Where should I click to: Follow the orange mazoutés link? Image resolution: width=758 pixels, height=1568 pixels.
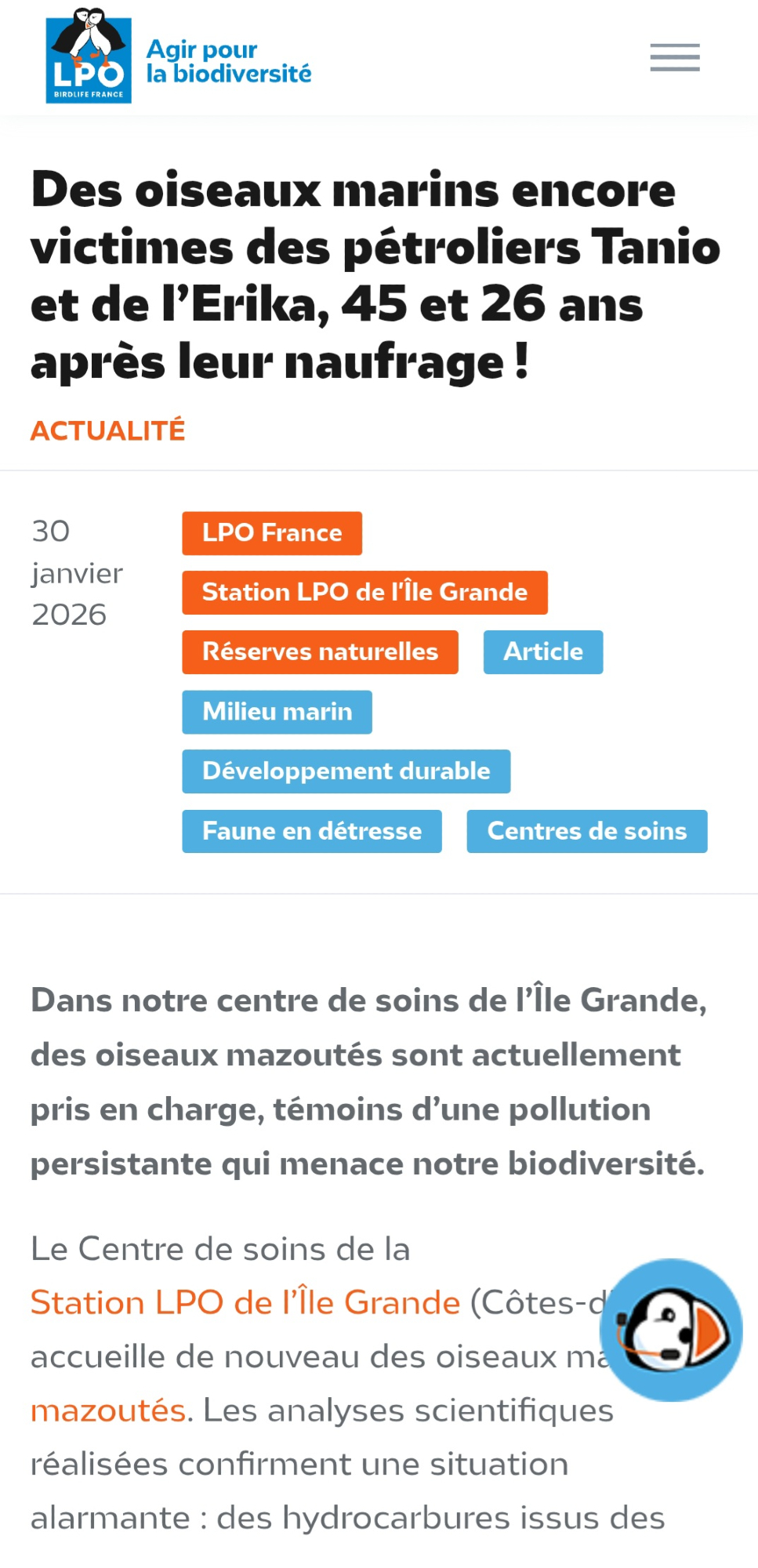108,1410
